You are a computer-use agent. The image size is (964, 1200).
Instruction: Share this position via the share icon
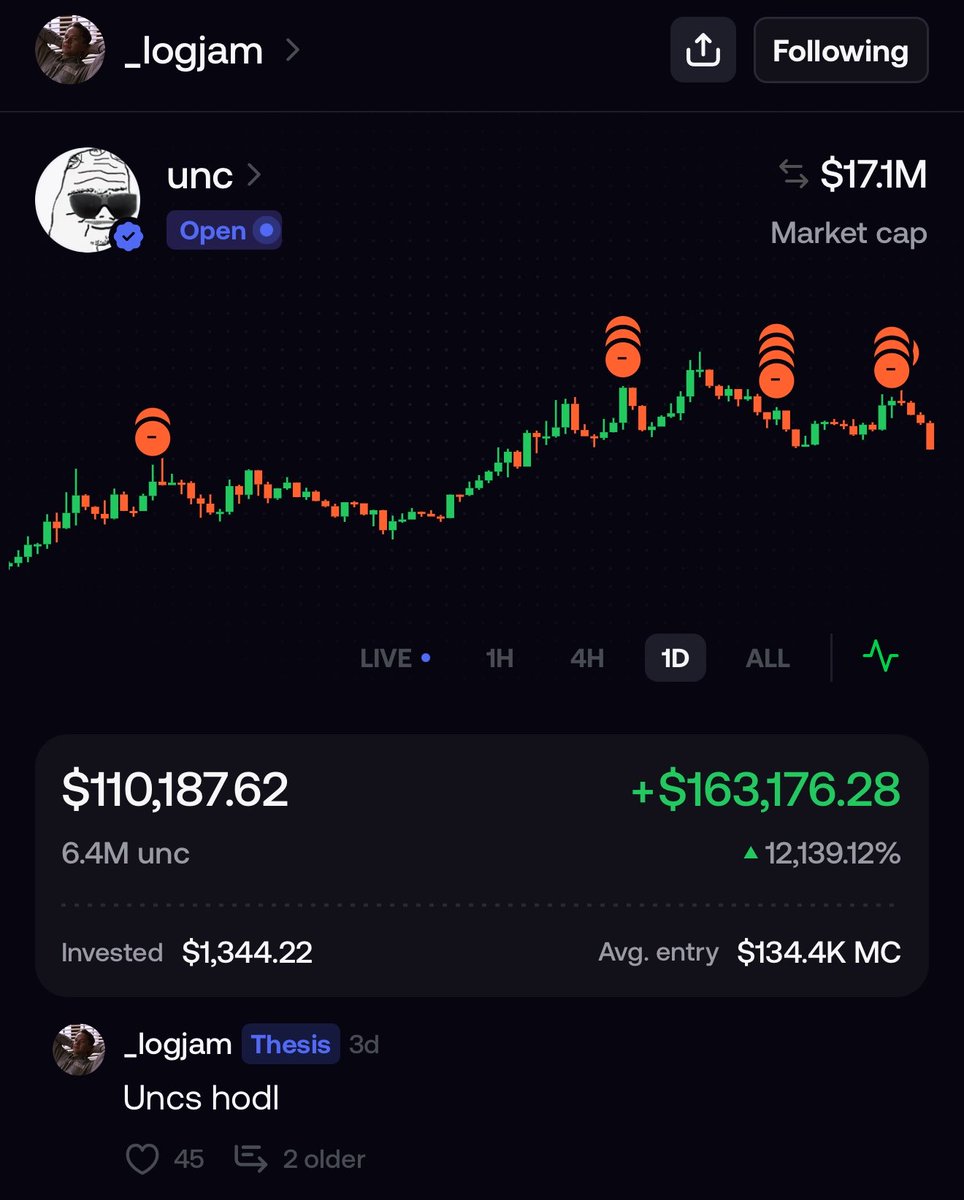coord(703,50)
